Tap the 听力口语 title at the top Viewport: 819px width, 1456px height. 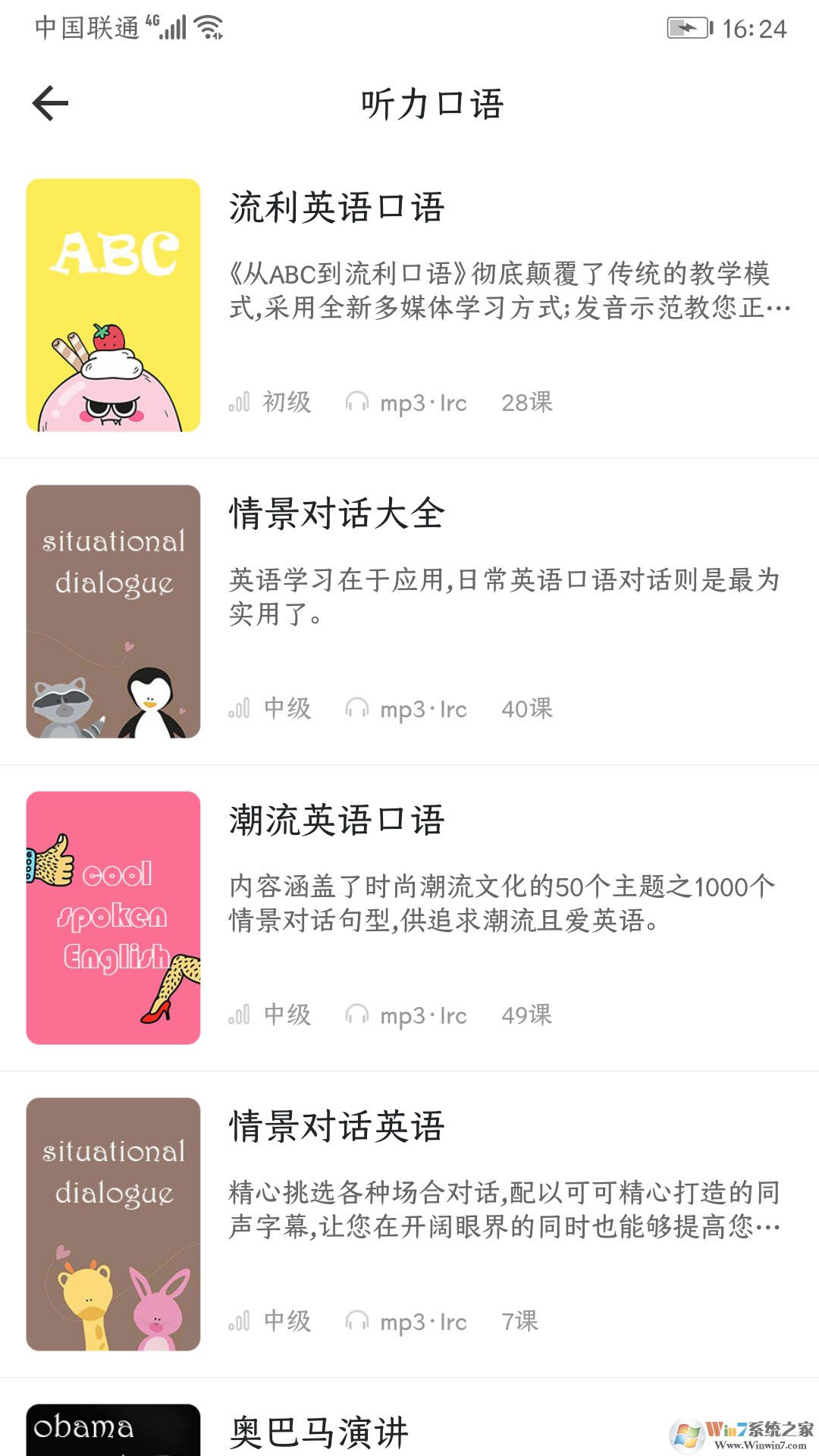point(434,102)
